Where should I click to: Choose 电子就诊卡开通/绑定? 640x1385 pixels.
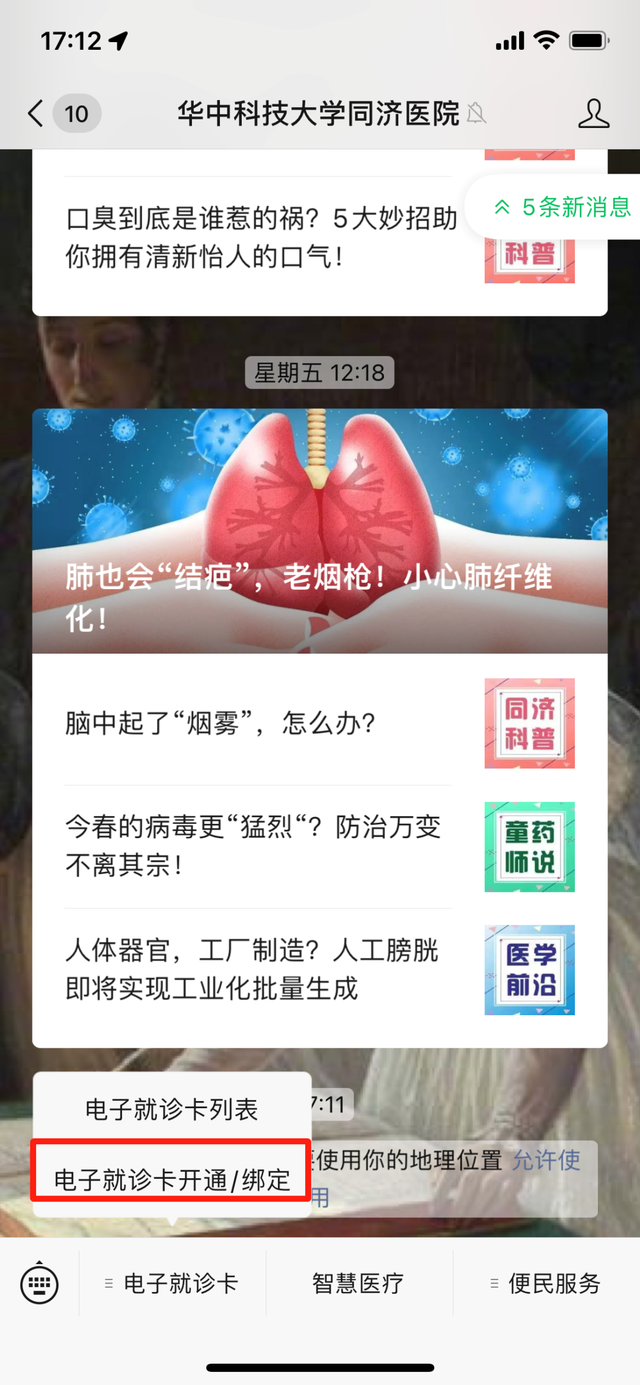172,1178
